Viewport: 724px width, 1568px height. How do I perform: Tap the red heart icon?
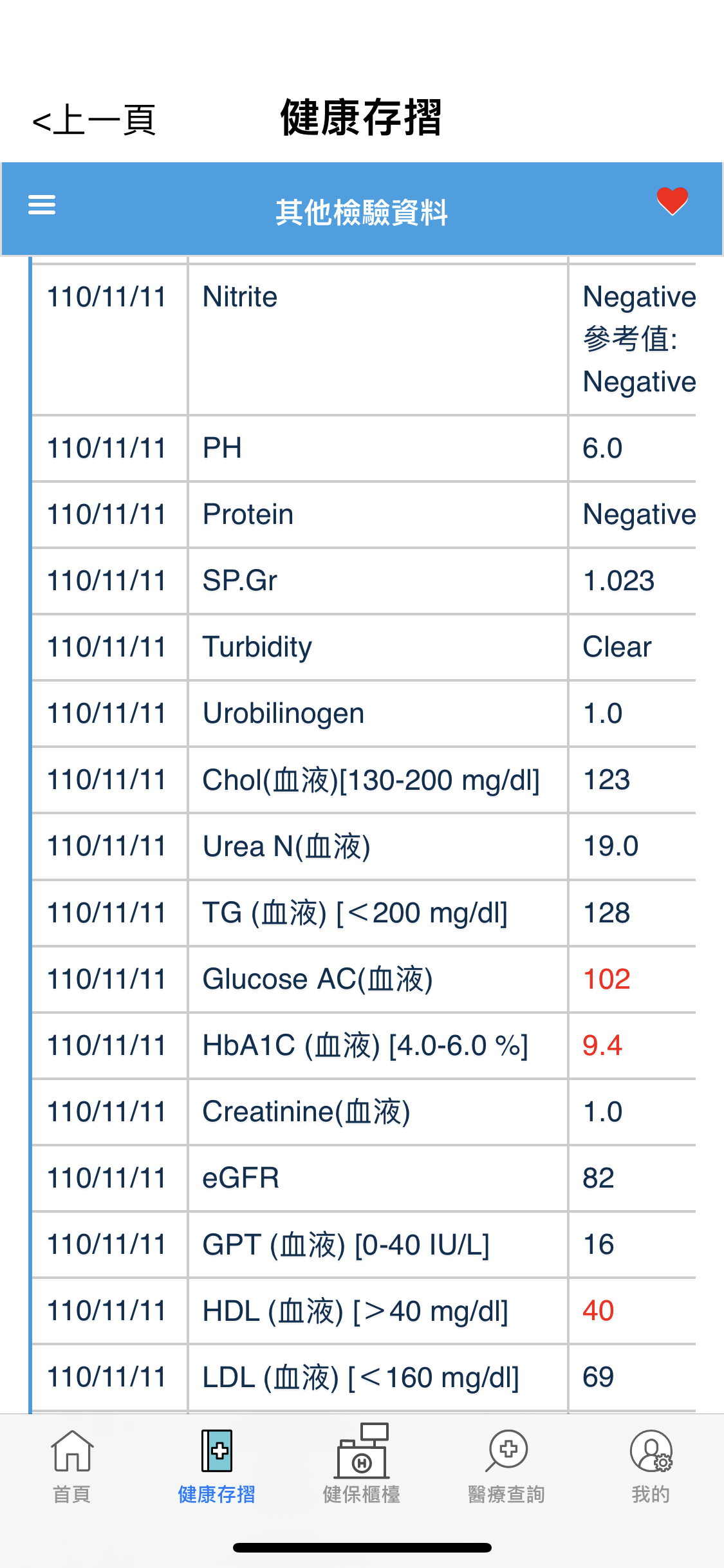pyautogui.click(x=672, y=201)
